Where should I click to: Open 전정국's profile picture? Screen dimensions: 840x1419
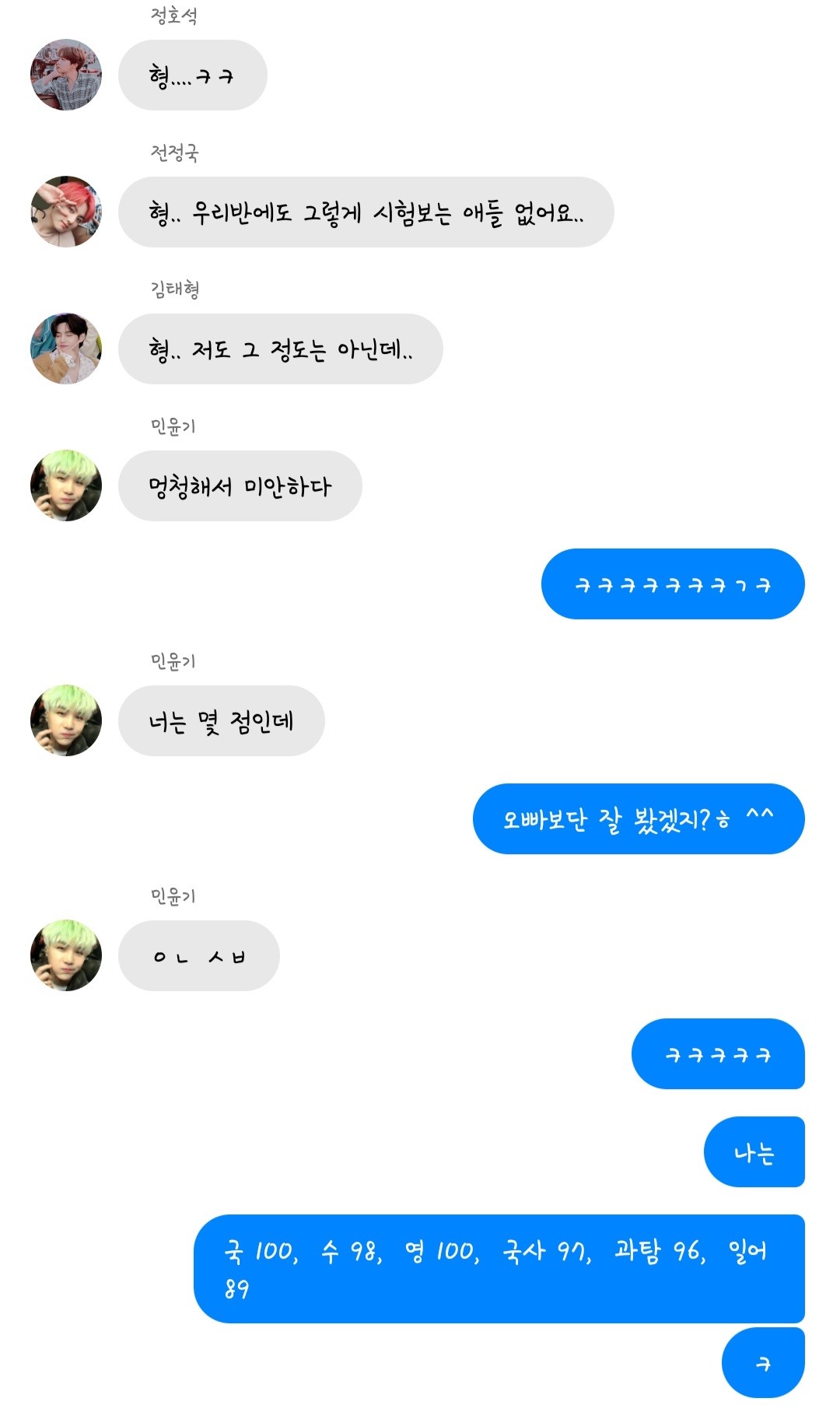(66, 212)
